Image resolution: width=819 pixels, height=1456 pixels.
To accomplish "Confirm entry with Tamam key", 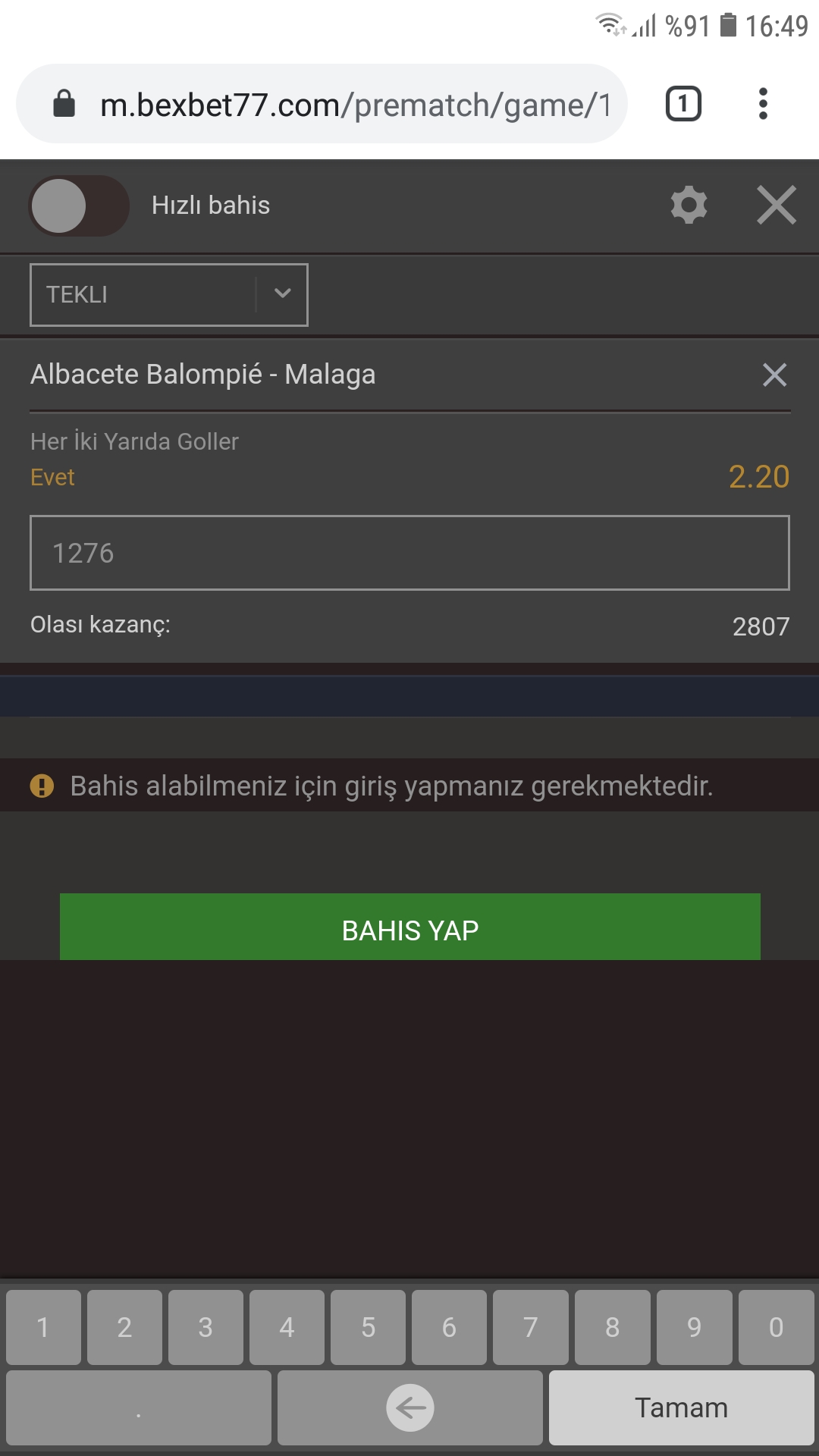I will click(682, 1407).
